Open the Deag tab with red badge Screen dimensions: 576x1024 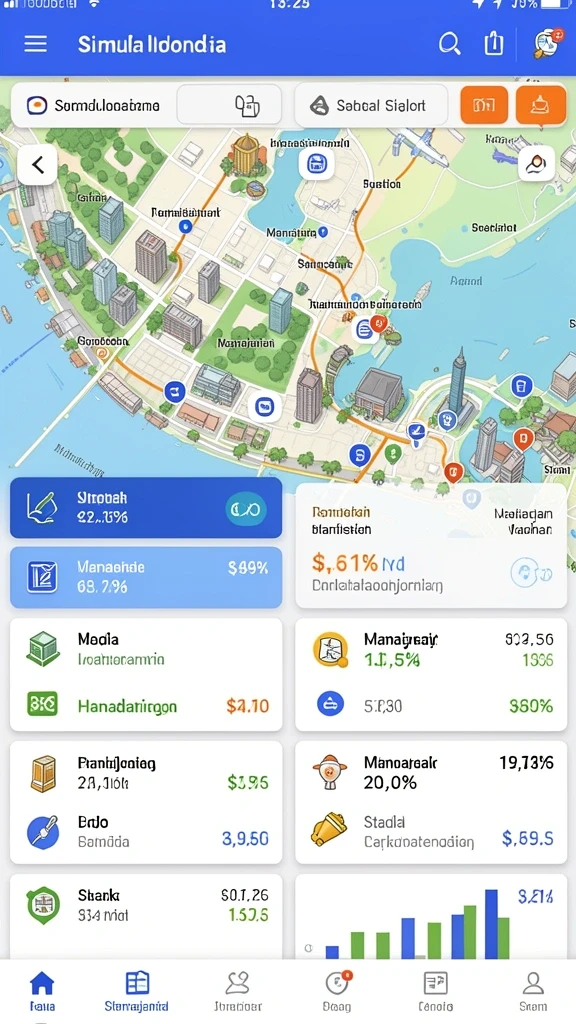pos(337,990)
